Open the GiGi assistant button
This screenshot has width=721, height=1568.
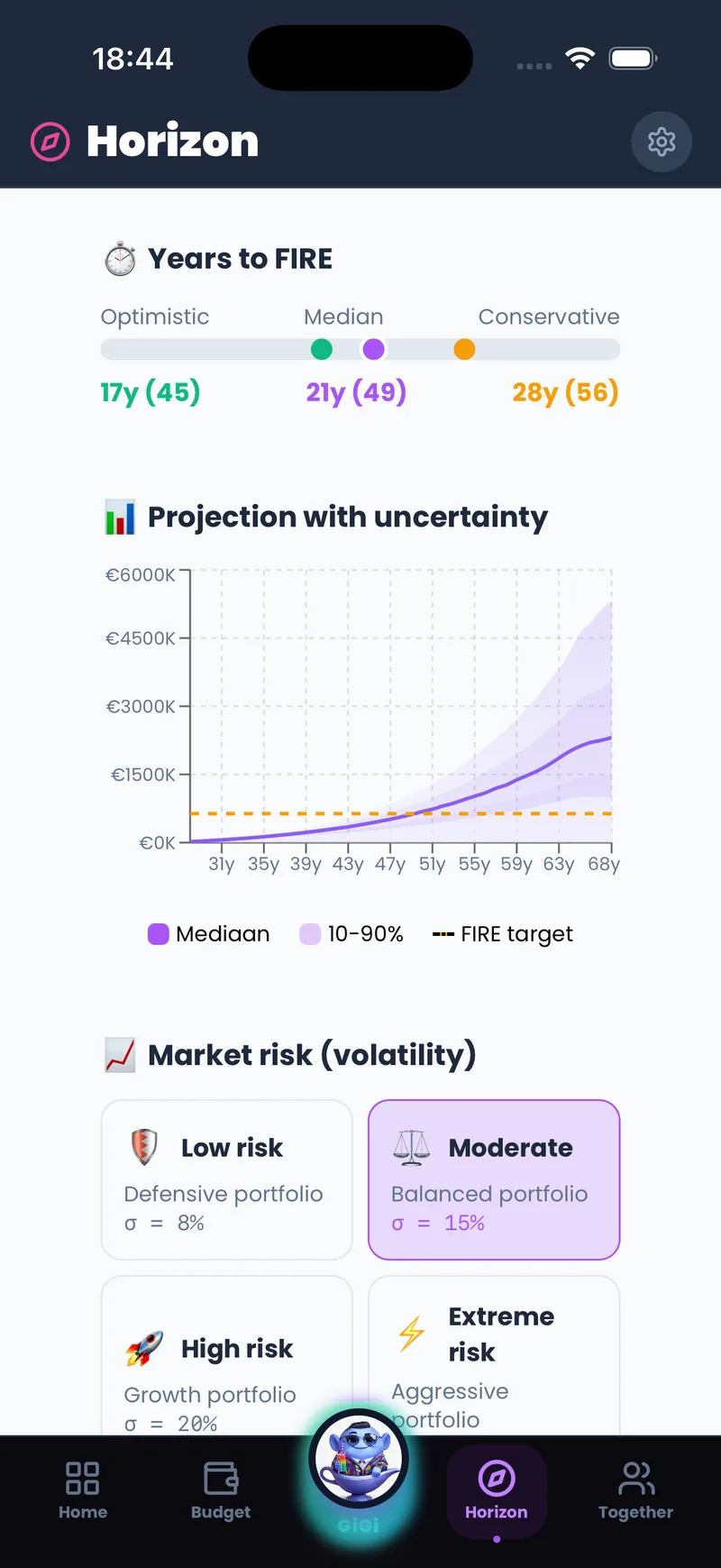pyautogui.click(x=359, y=1461)
